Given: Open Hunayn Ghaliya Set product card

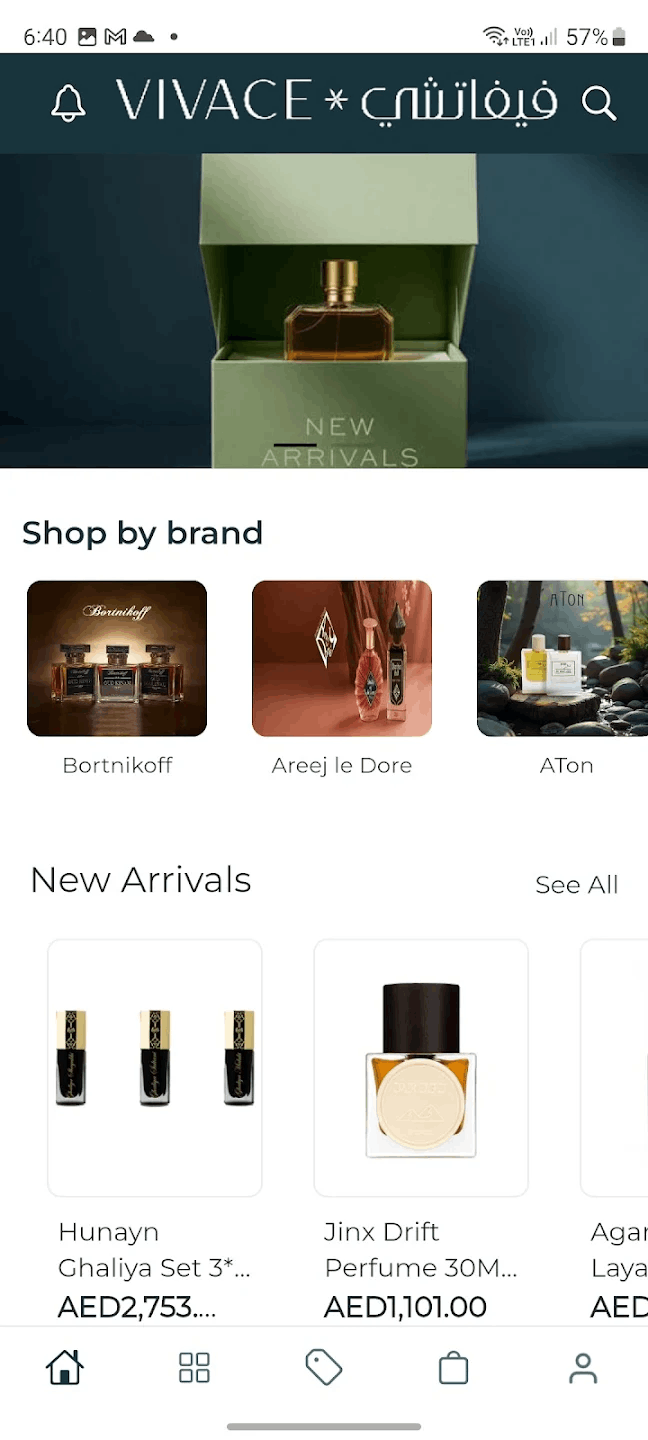Looking at the screenshot, I should 155,1068.
